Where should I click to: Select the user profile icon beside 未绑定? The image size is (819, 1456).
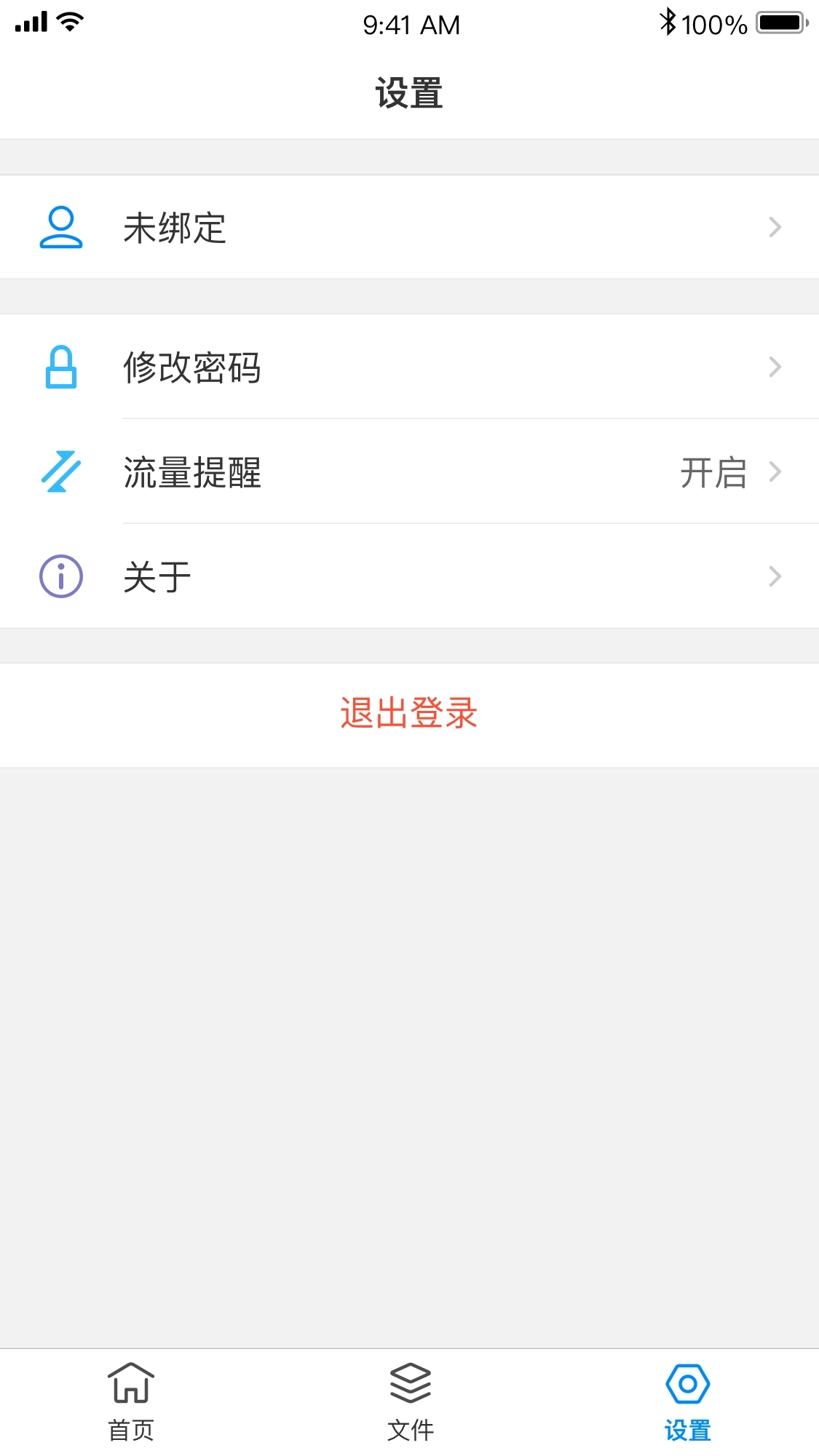tap(60, 228)
